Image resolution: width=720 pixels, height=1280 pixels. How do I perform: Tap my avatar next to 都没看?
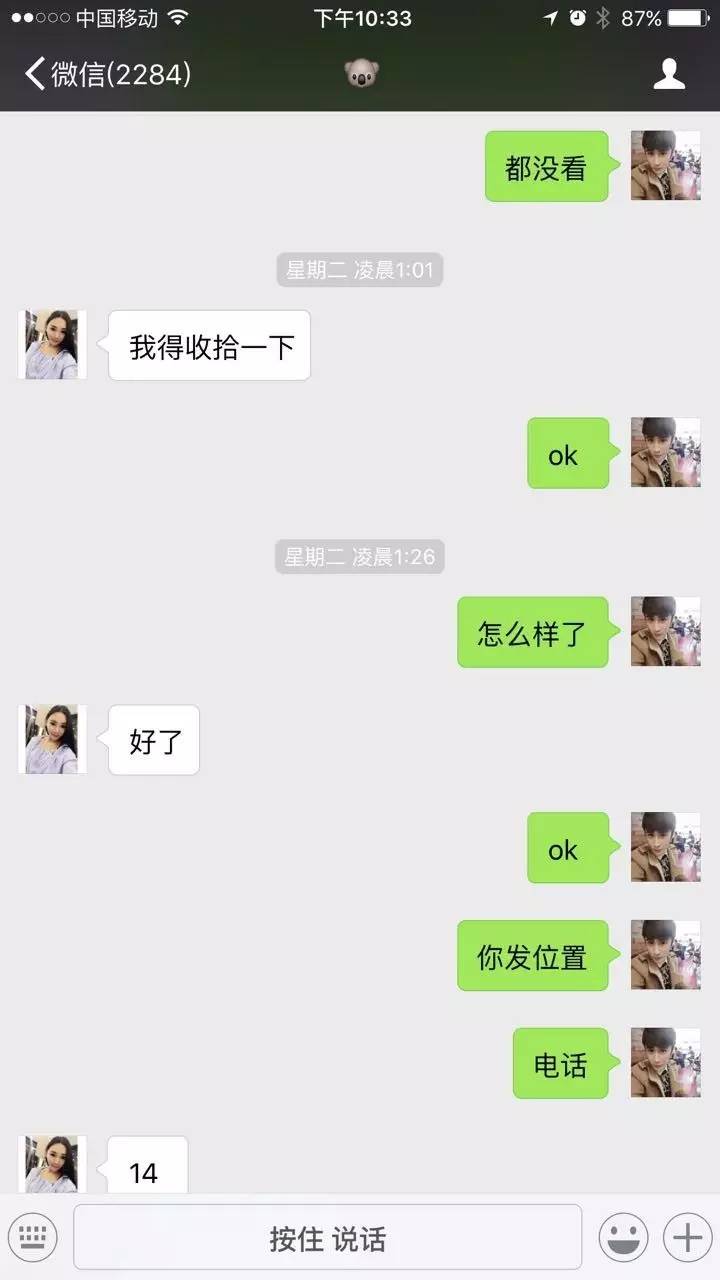[x=665, y=166]
